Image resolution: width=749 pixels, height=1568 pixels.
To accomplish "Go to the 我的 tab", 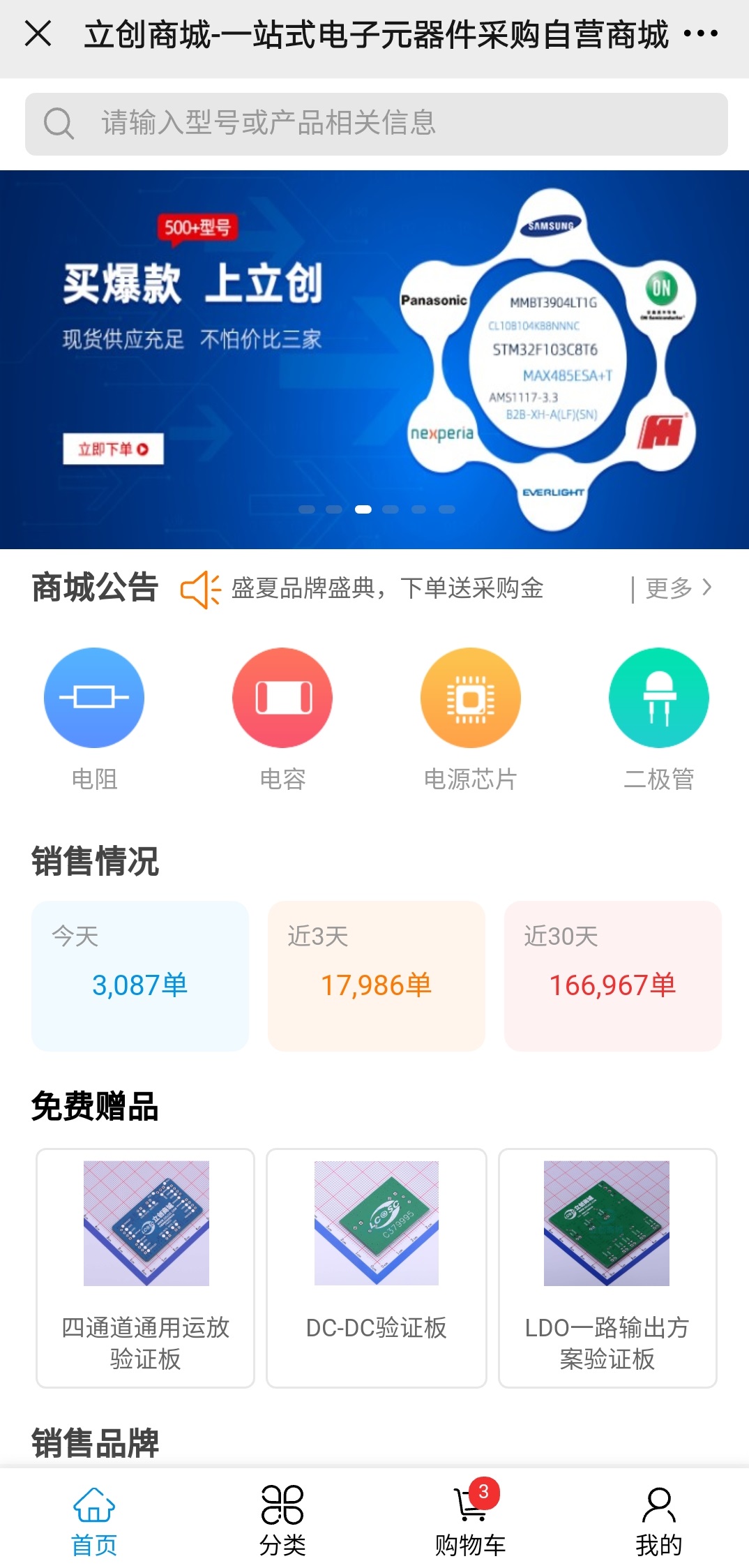I will click(x=658, y=1521).
